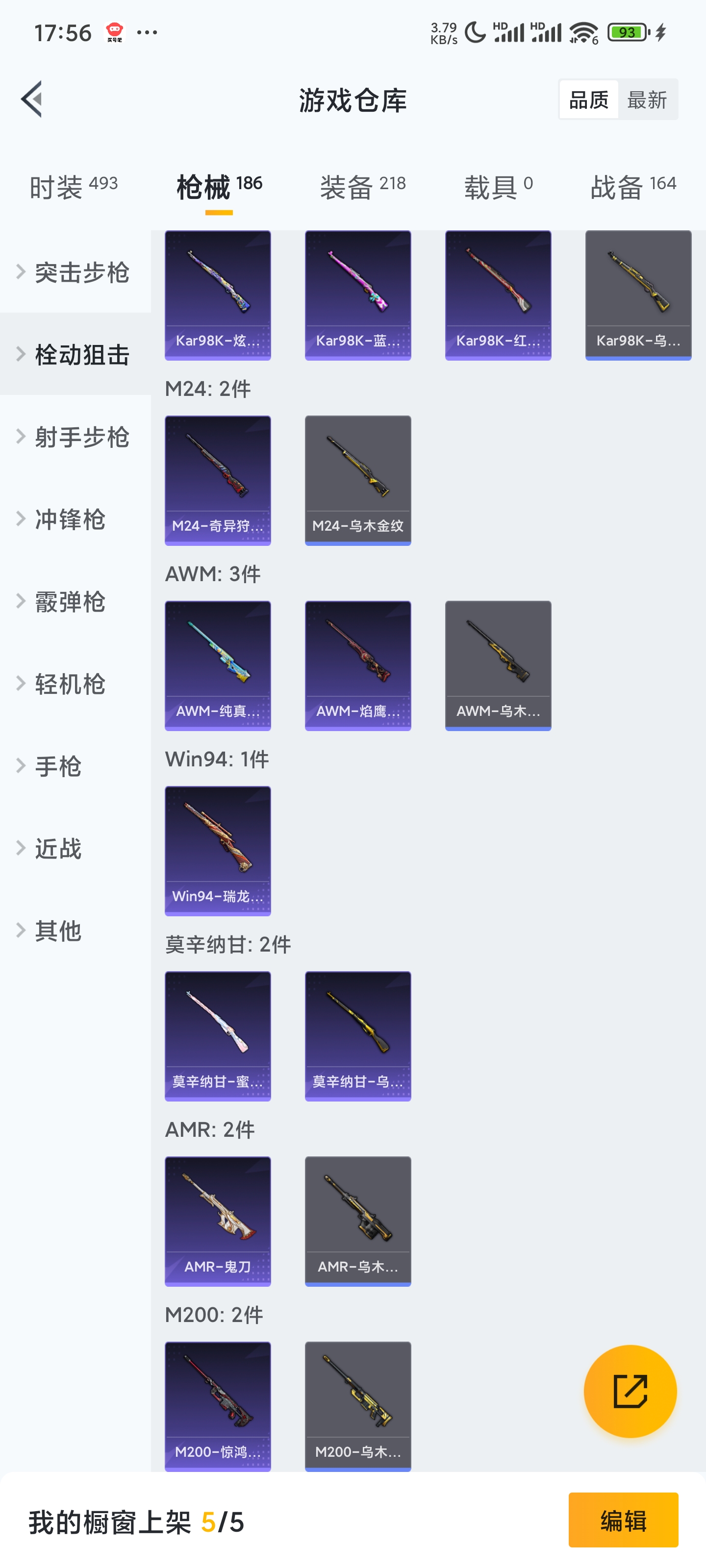This screenshot has height=1568, width=706.
Task: Open the M24-乌木金纹 skin tile
Action: point(357,480)
